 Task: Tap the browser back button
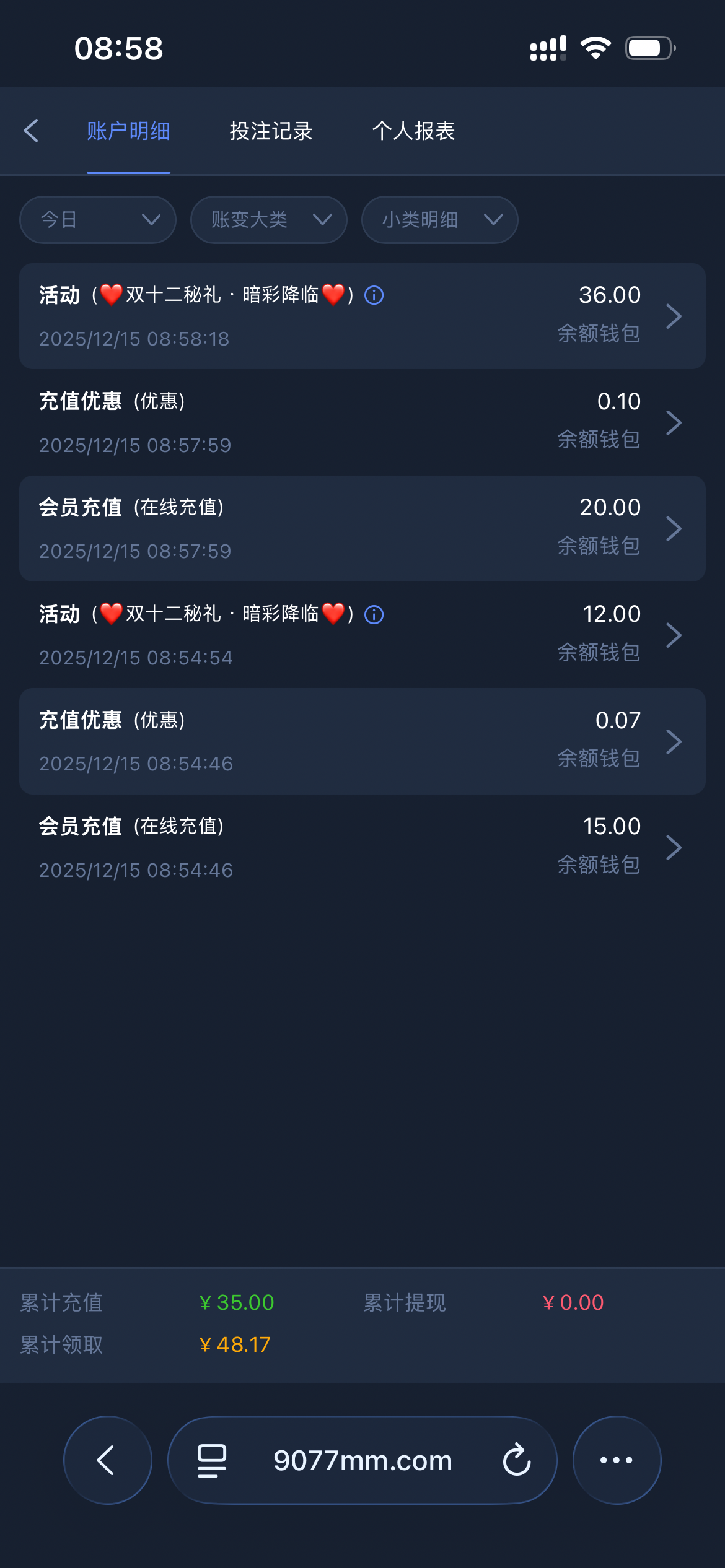[107, 1460]
